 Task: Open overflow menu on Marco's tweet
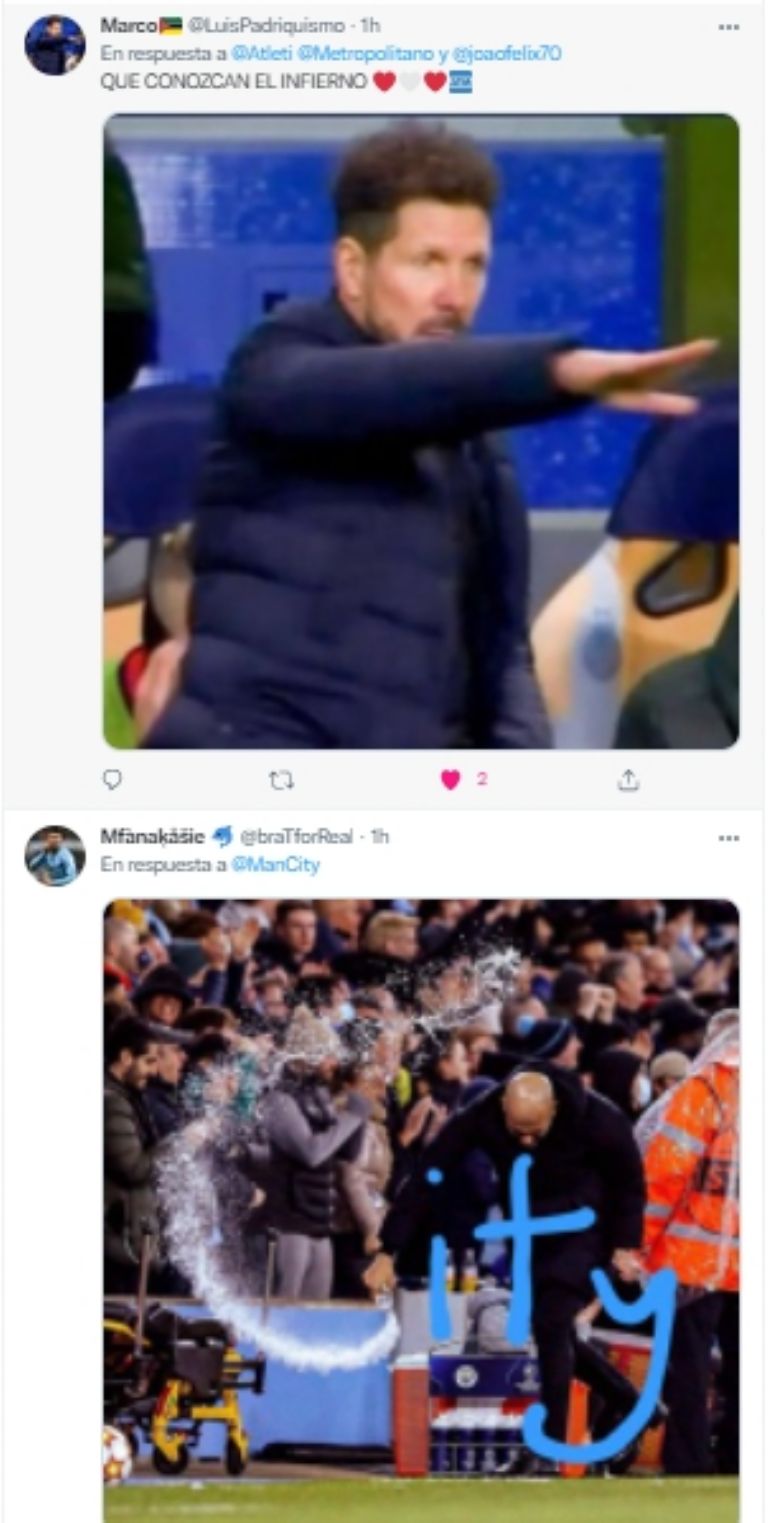coord(728,27)
